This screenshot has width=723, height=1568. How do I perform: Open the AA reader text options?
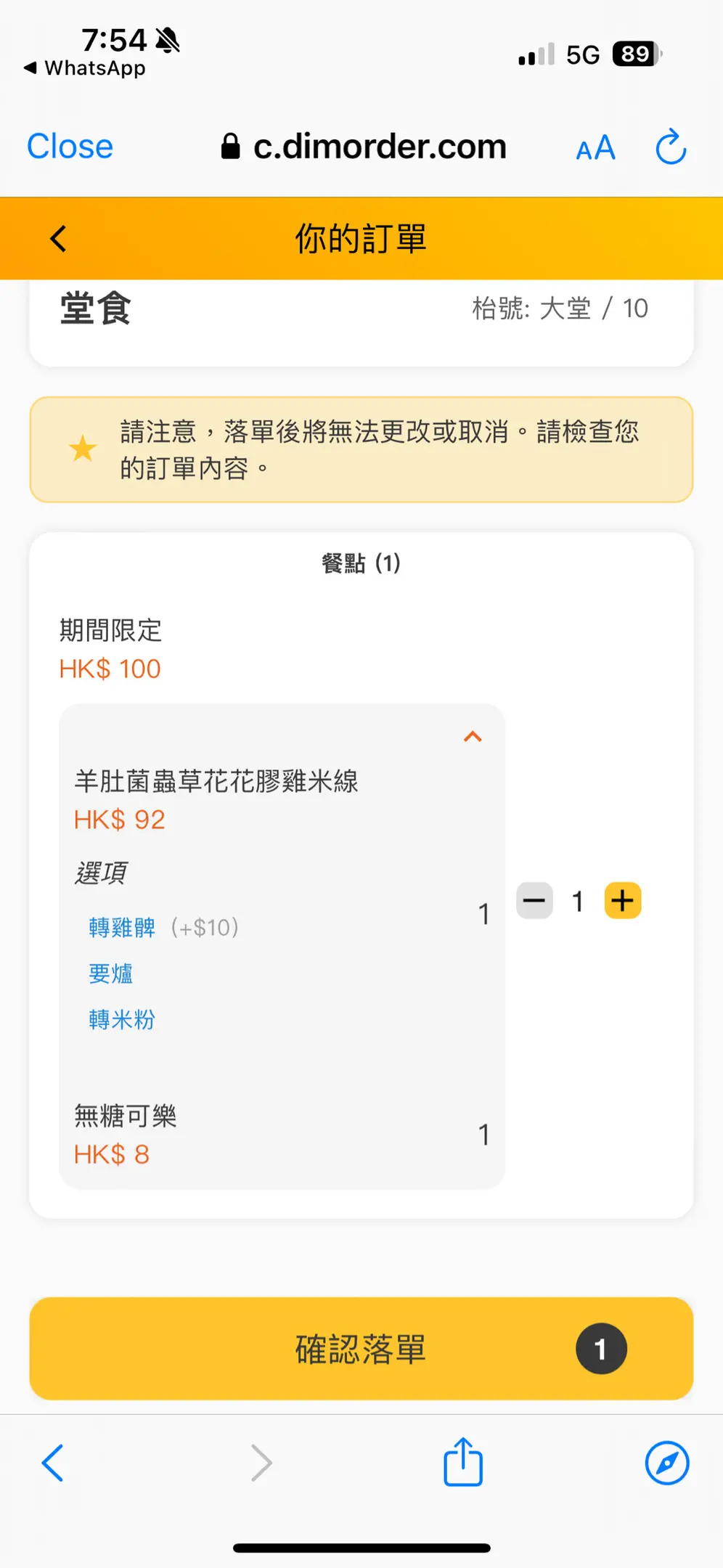pyautogui.click(x=595, y=148)
